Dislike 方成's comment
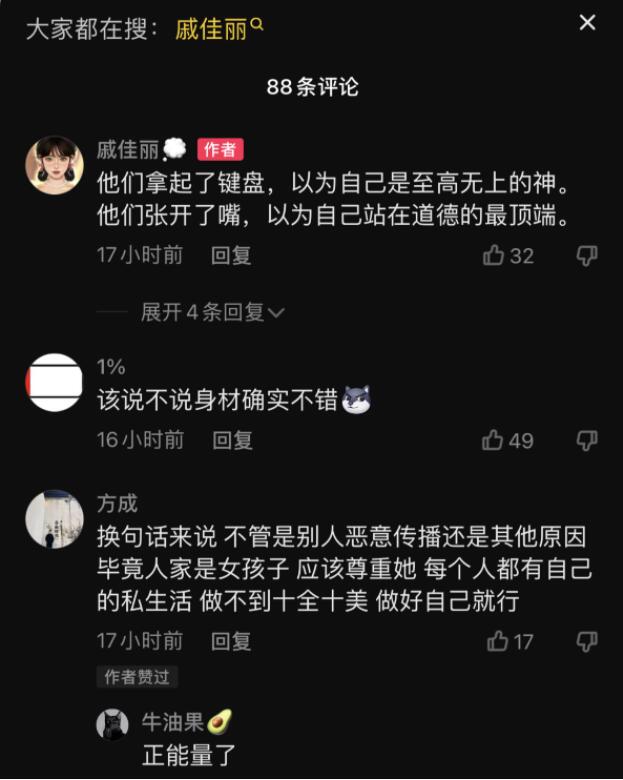This screenshot has width=623, height=780. click(587, 641)
